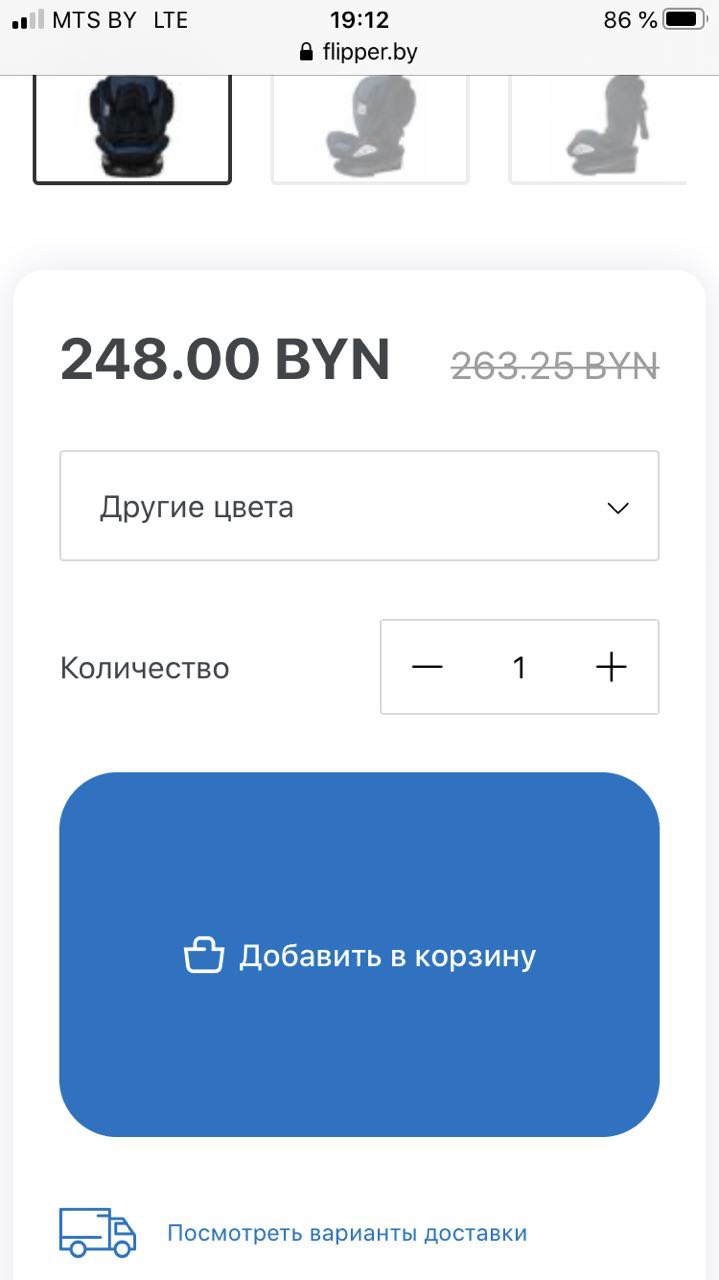The height and width of the screenshot is (1280, 719).
Task: Select the front-view car seat thumbnail
Action: click(132, 128)
